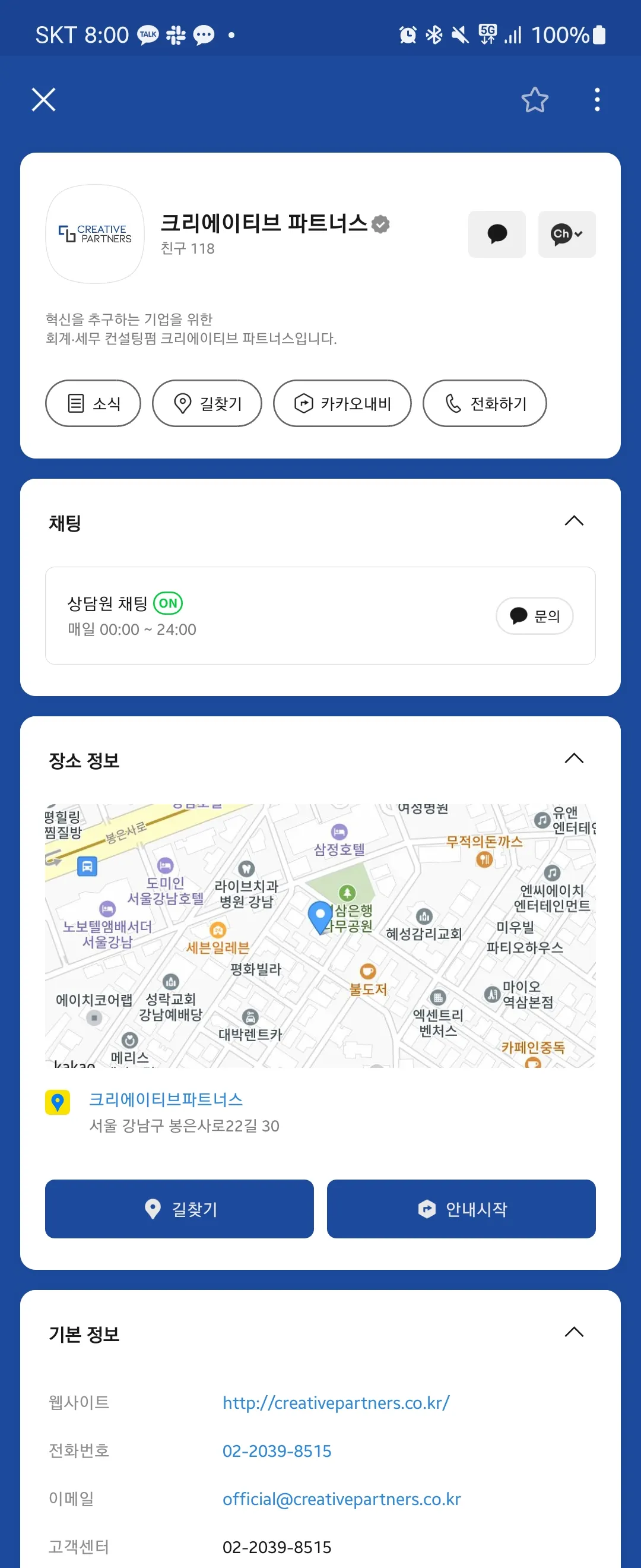Collapse the 채팅 section

click(573, 521)
